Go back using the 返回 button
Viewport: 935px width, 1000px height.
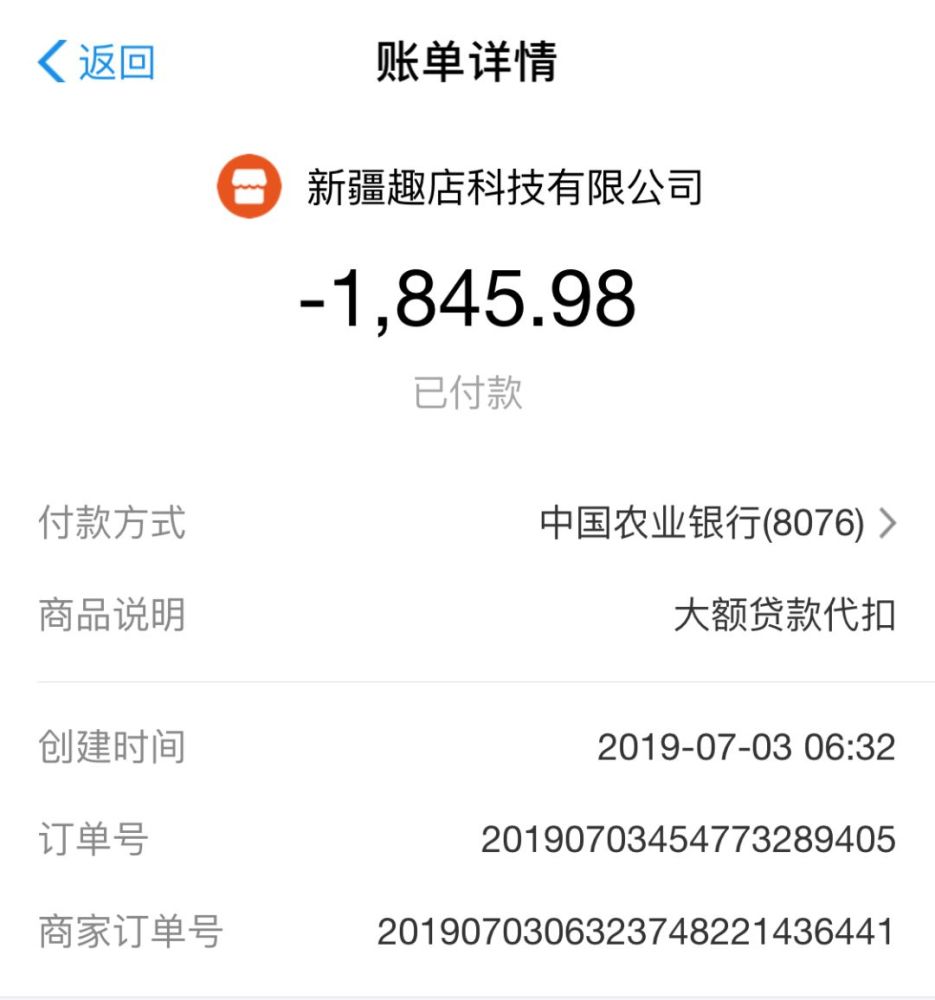[x=96, y=62]
